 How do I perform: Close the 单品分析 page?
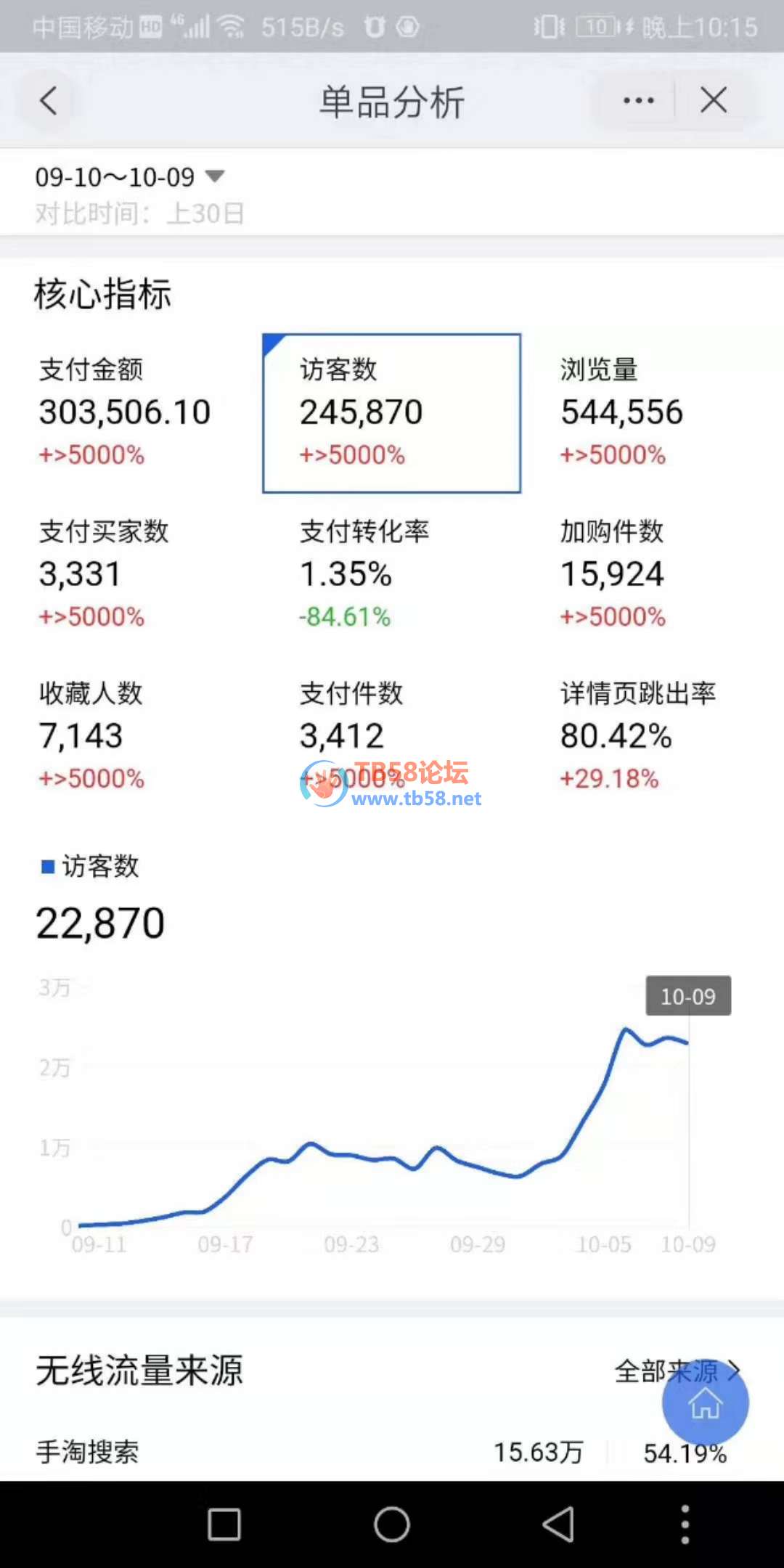[714, 101]
